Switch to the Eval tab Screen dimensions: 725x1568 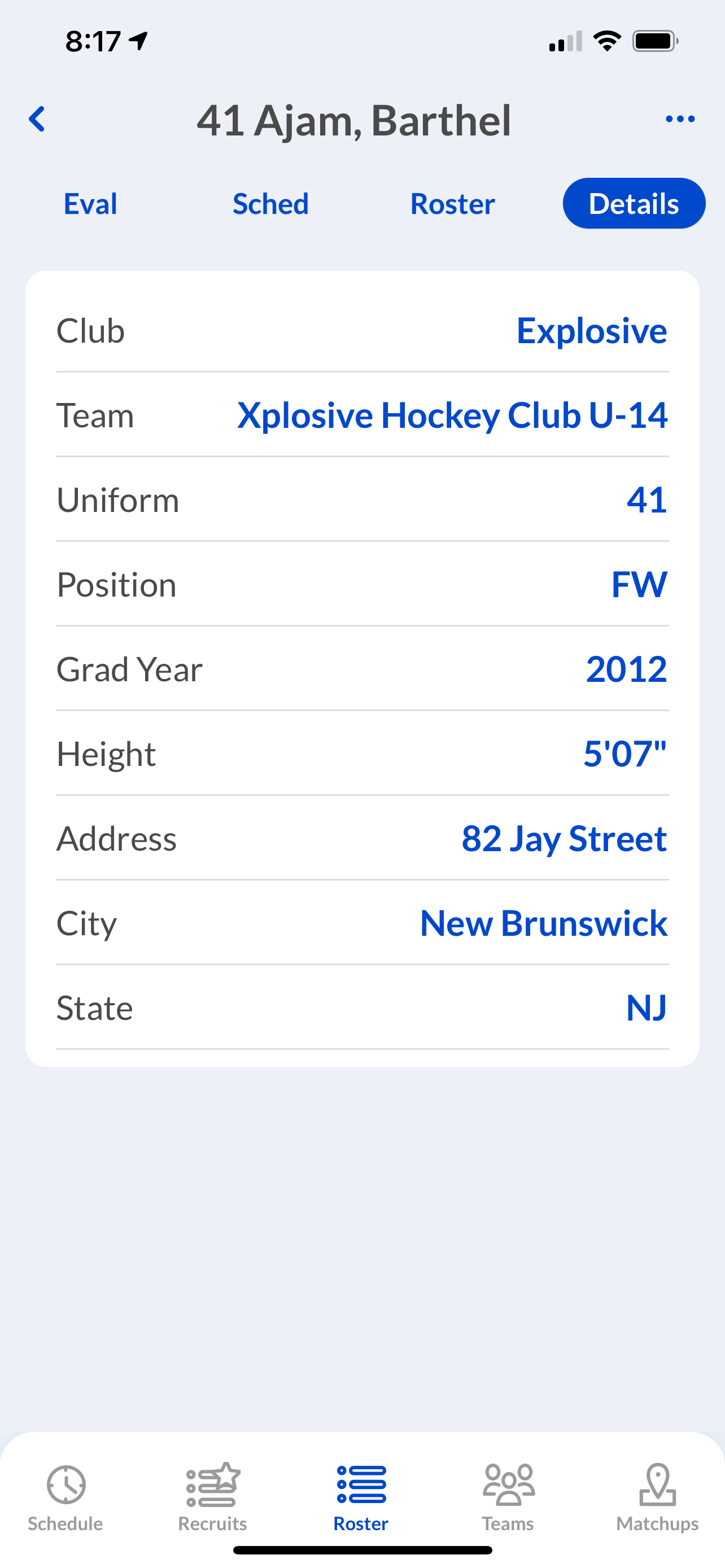click(90, 204)
